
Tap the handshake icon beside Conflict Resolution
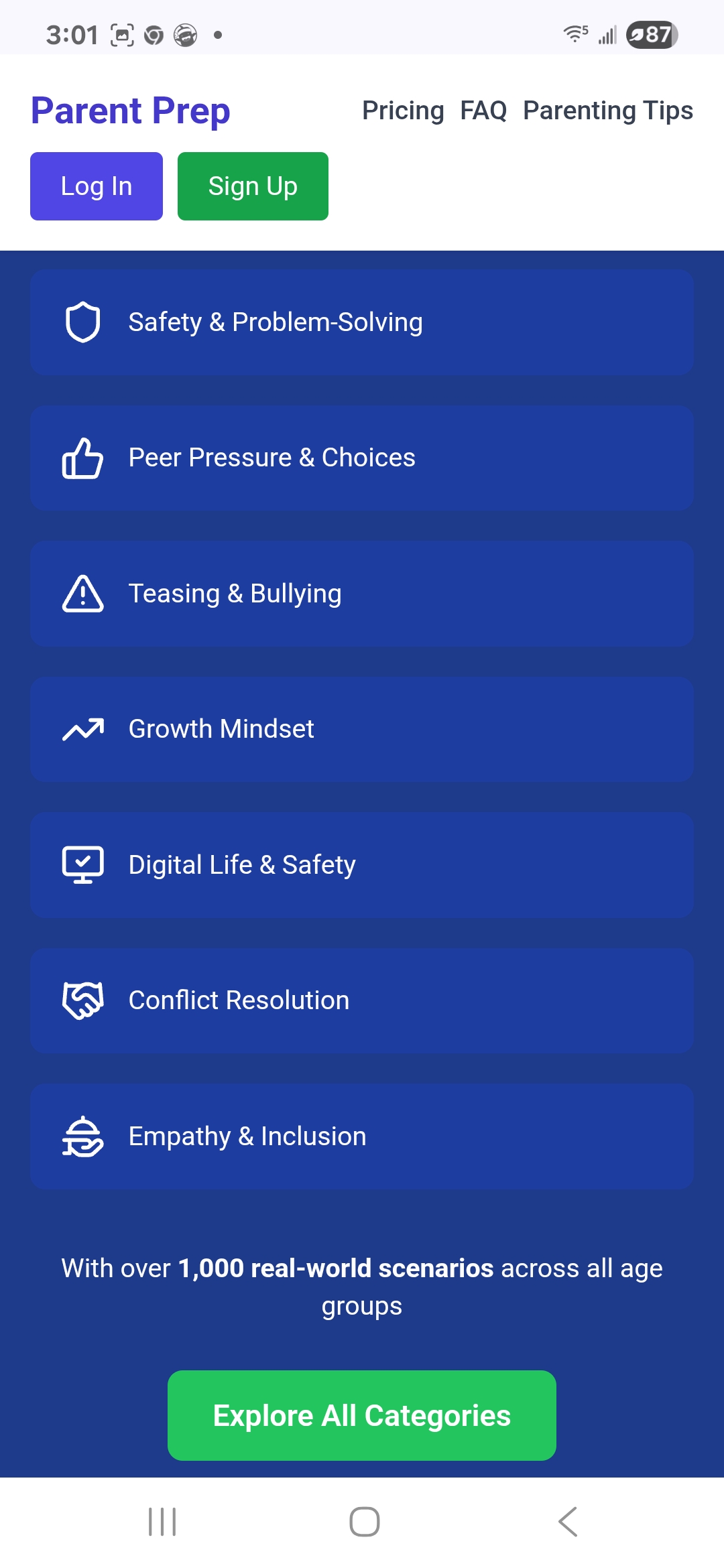coord(82,1000)
